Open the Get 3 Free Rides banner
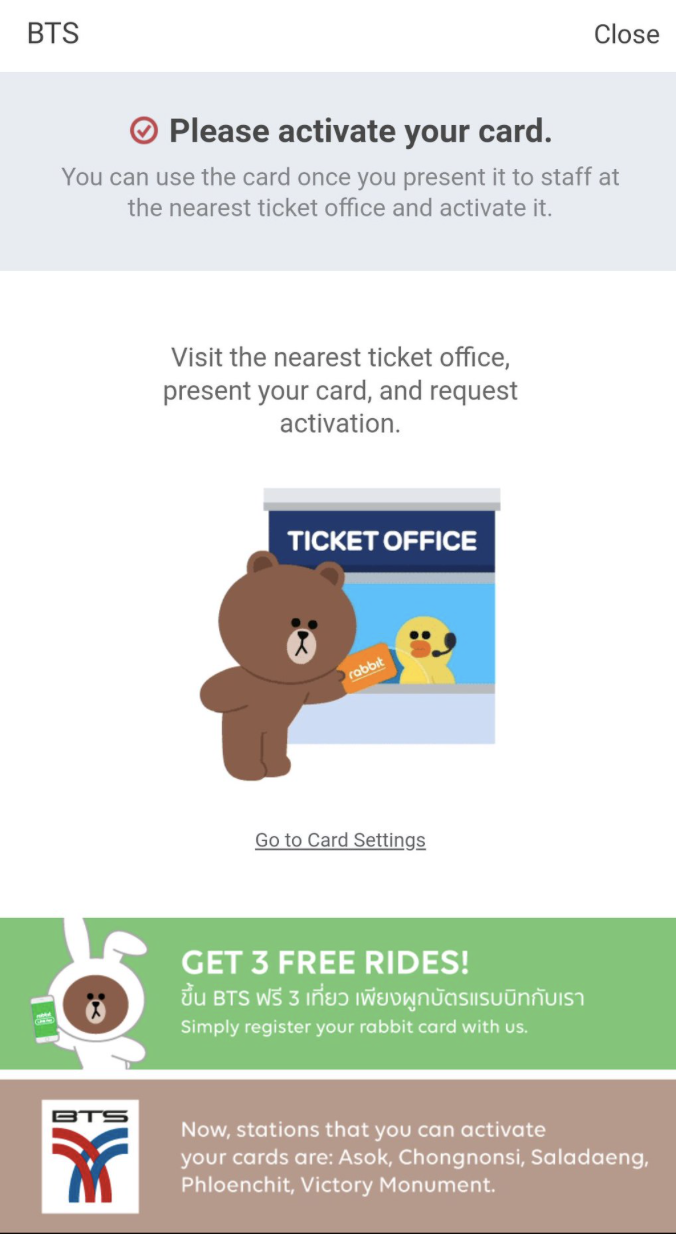The width and height of the screenshot is (676, 1234). tap(338, 993)
